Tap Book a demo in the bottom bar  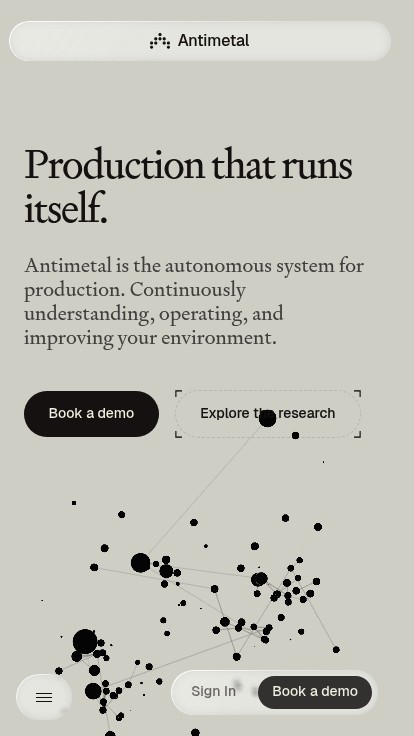(315, 692)
